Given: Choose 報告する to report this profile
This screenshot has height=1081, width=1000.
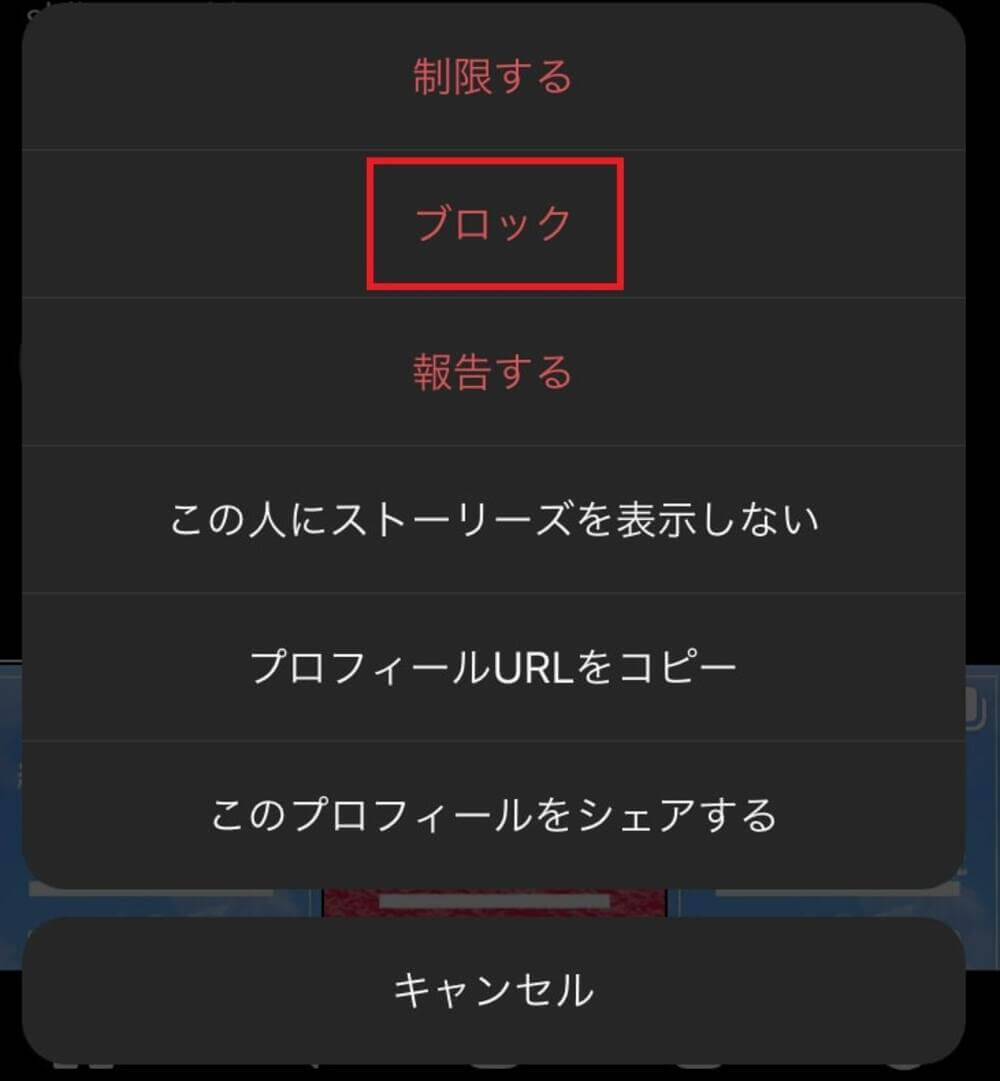Looking at the screenshot, I should [493, 372].
